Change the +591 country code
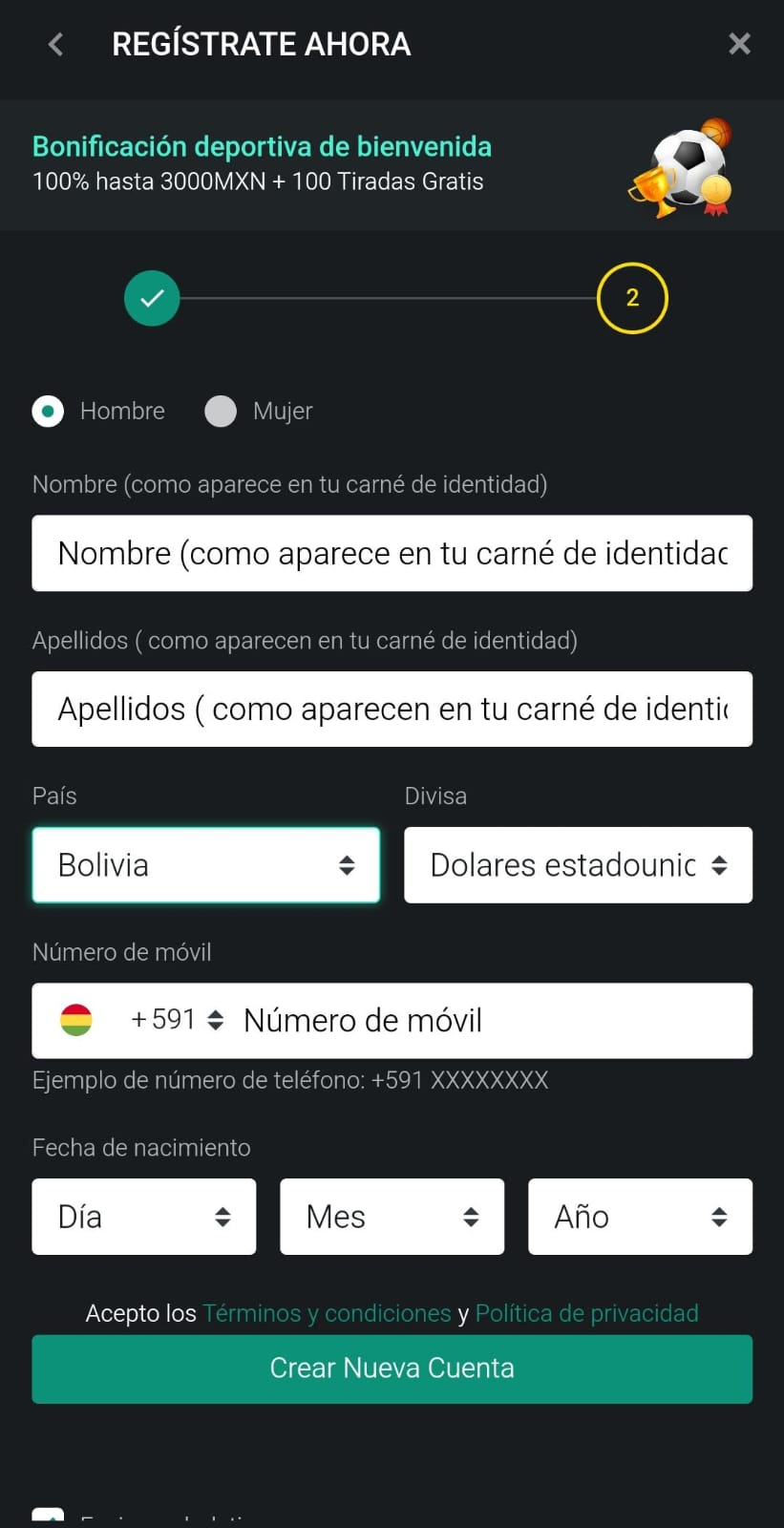The height and width of the screenshot is (1528, 784). pos(177,1020)
